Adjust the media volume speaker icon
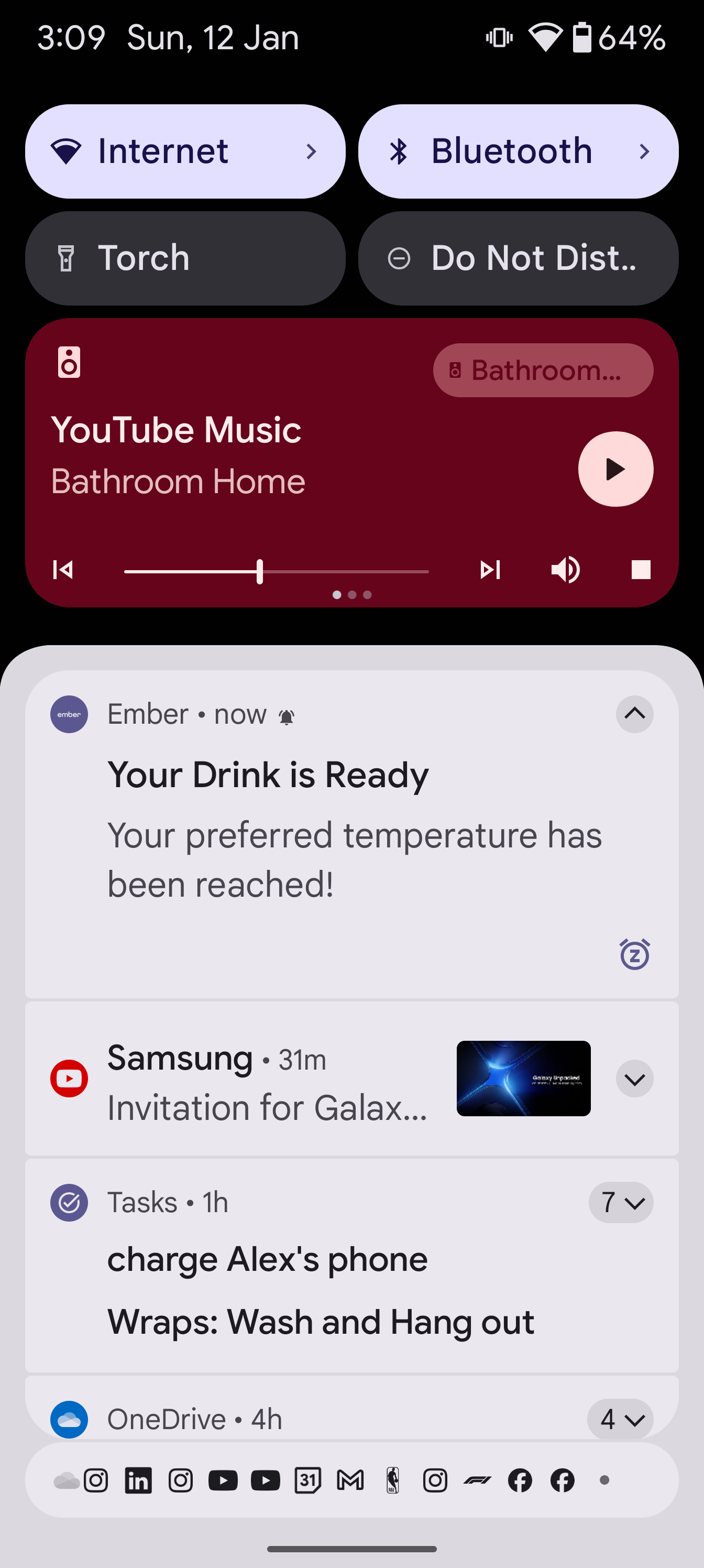The width and height of the screenshot is (704, 1568). 565,570
